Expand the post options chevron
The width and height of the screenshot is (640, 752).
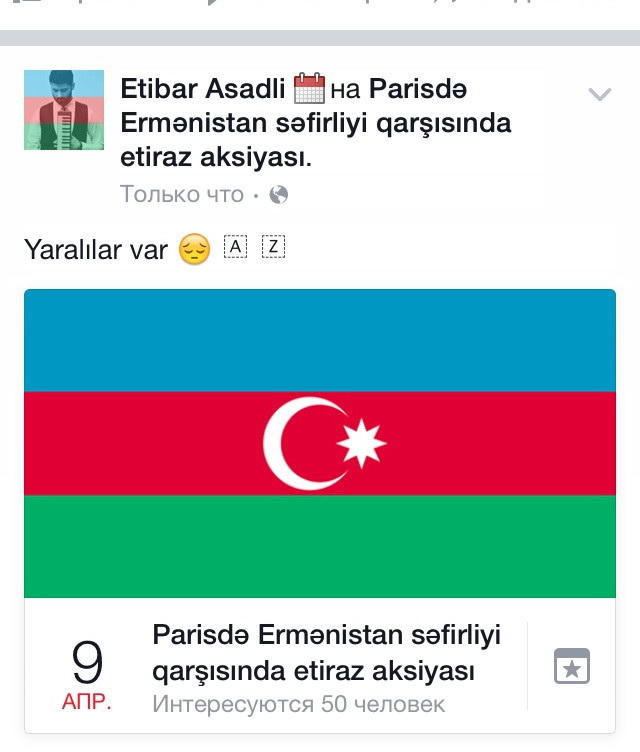[x=599, y=96]
